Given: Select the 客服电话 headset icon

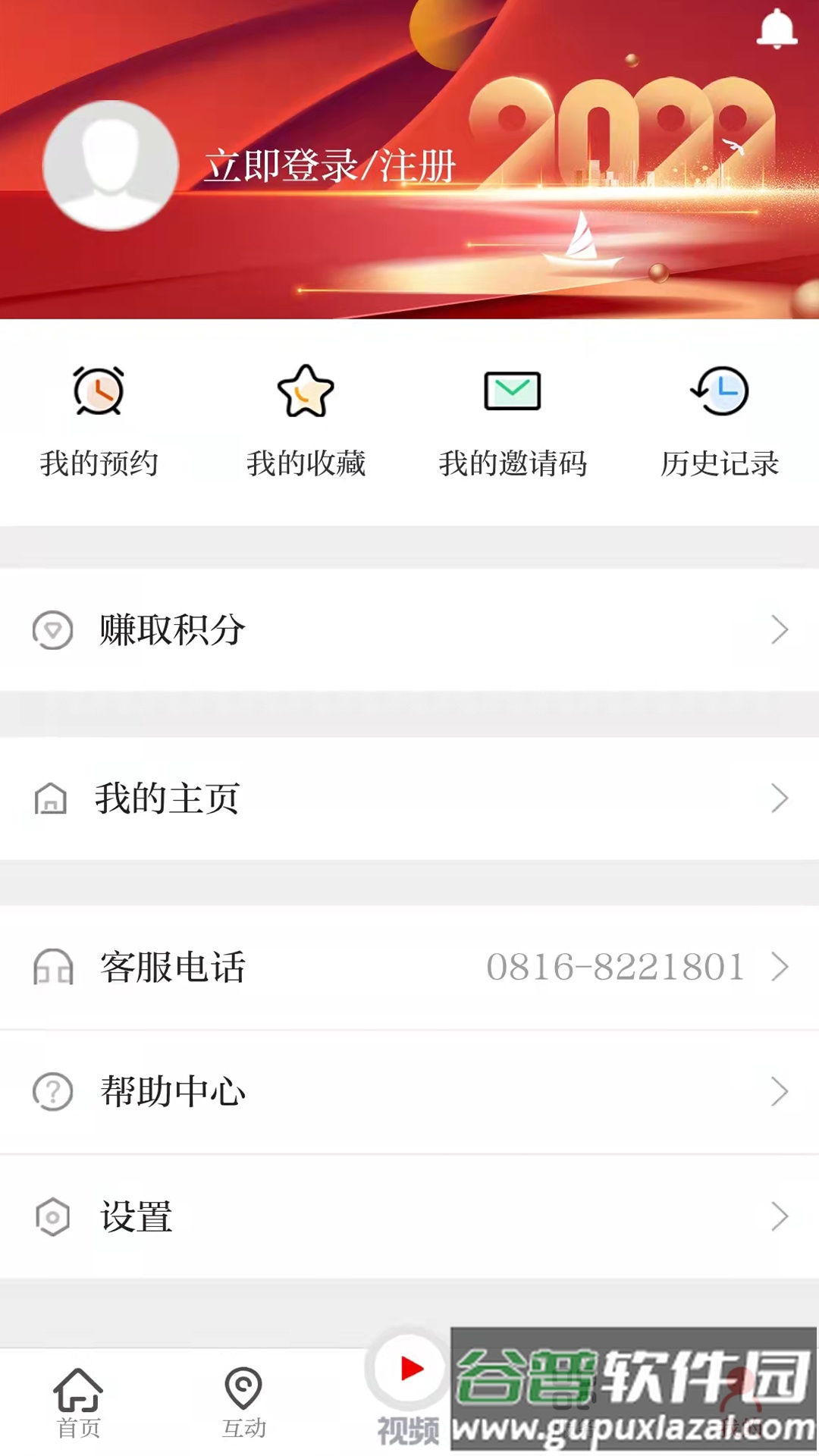Looking at the screenshot, I should (50, 968).
